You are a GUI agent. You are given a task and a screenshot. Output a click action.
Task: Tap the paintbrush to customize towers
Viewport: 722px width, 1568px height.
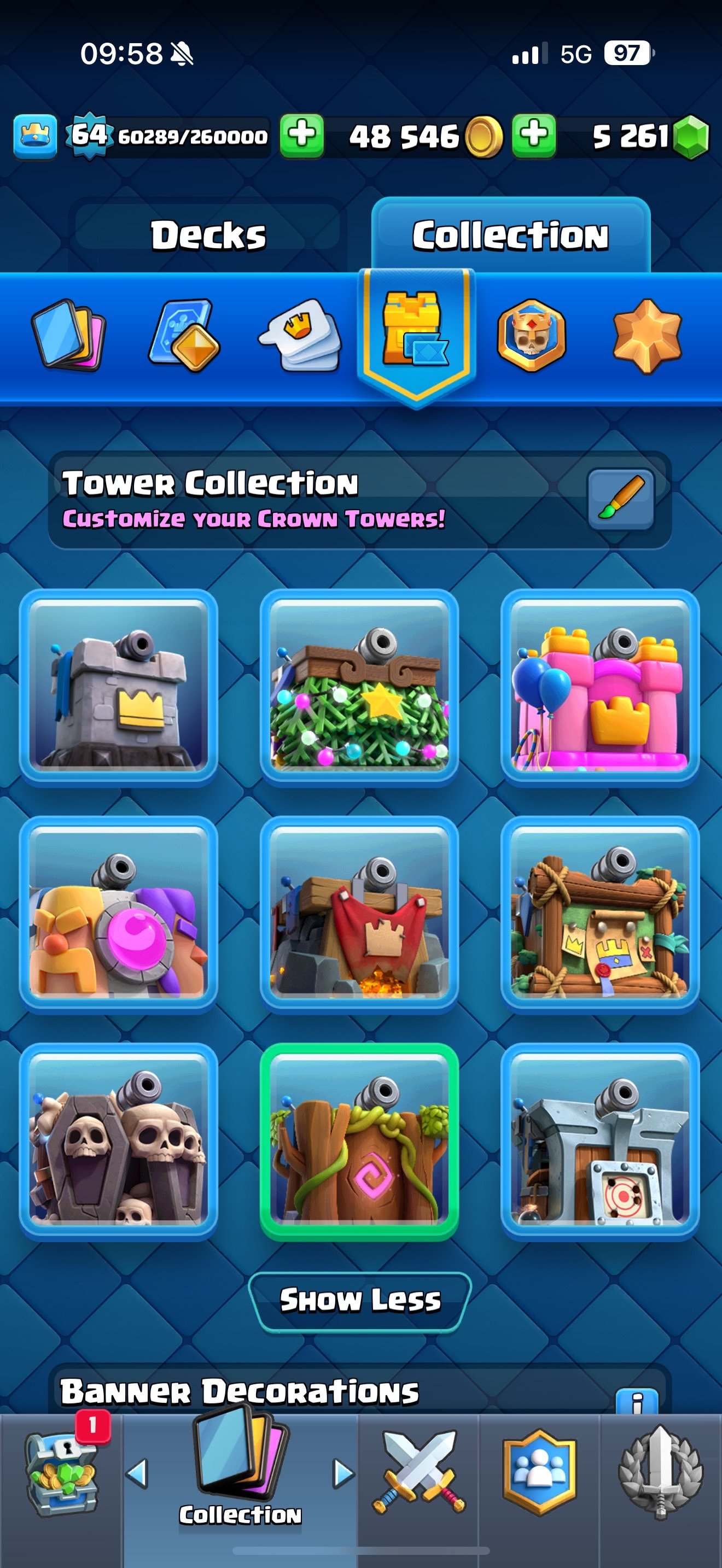621,499
